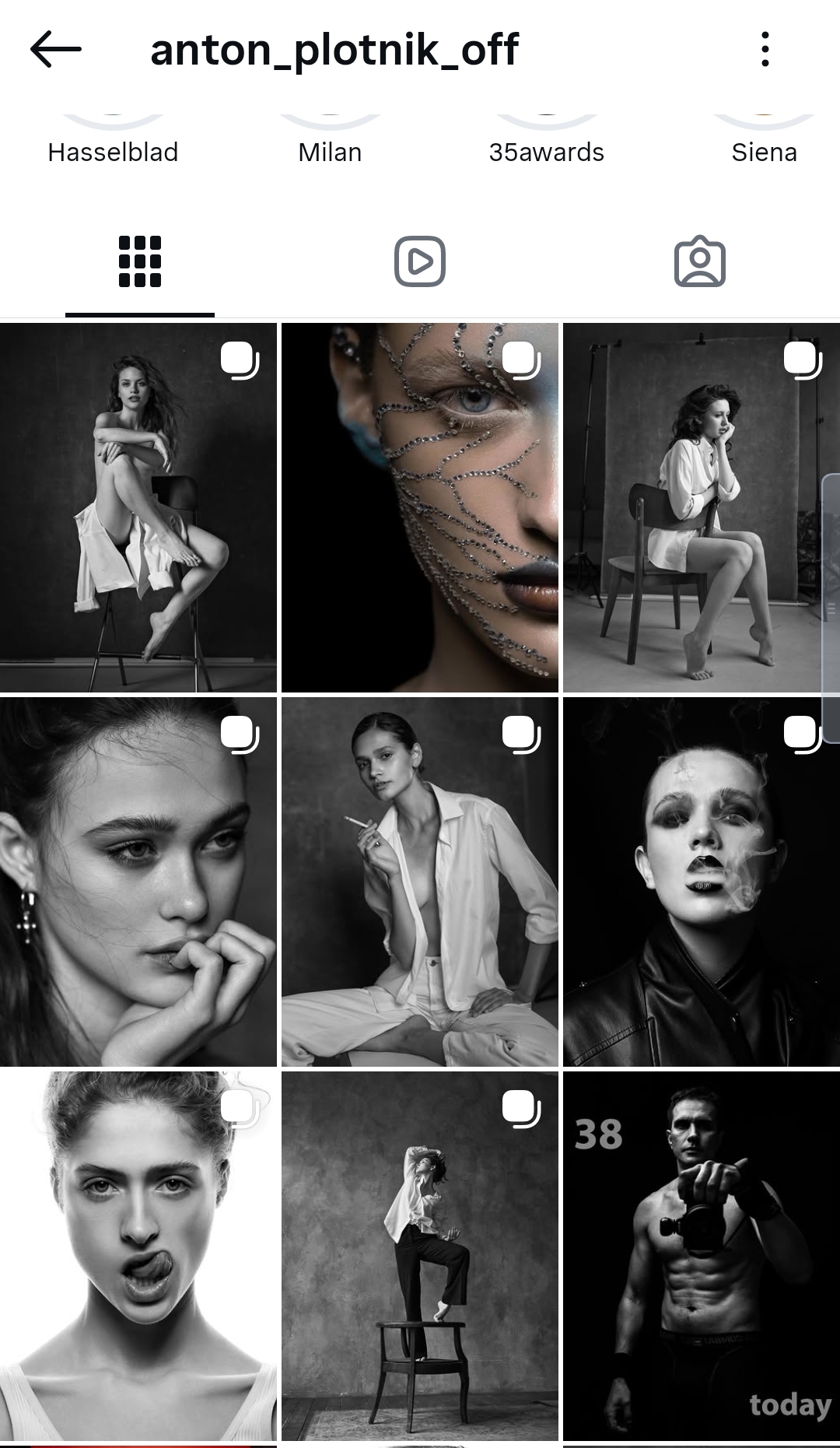
Task: Show the tagged photos tab
Action: point(700,261)
